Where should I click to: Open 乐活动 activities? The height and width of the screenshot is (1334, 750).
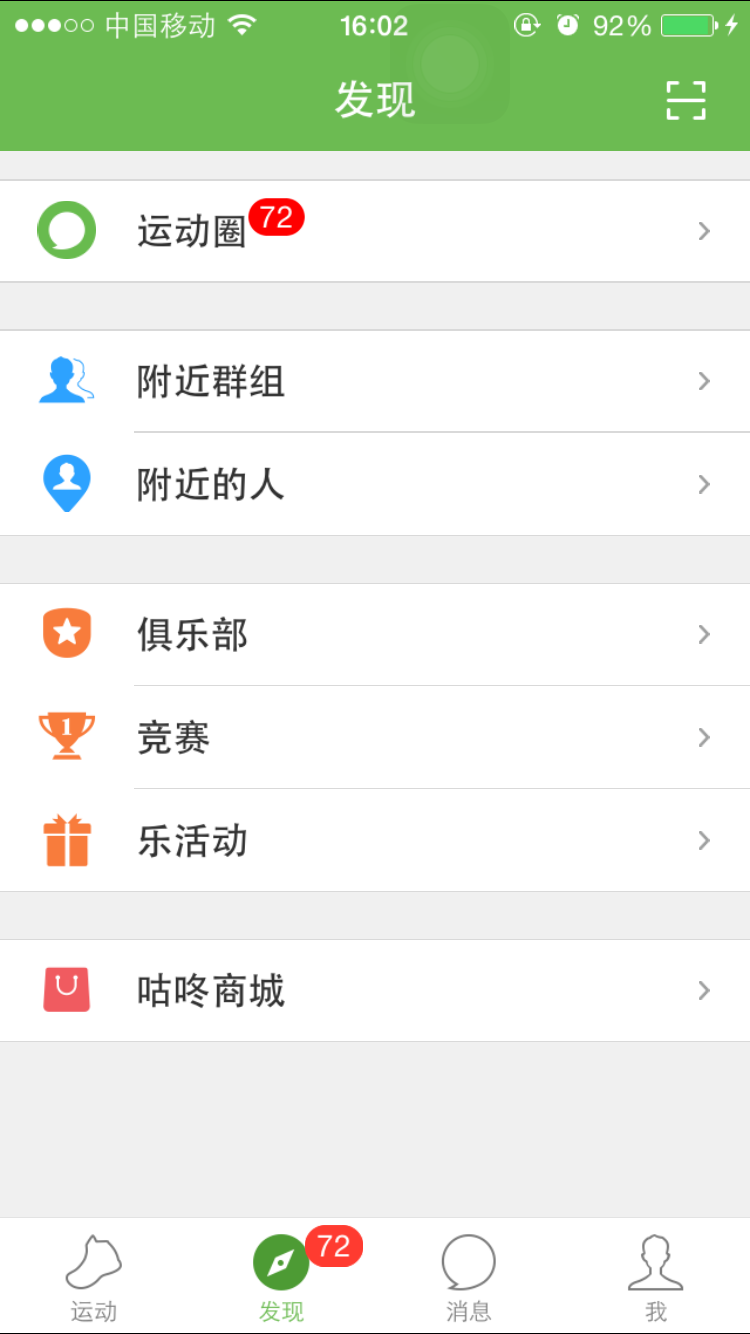pos(375,840)
